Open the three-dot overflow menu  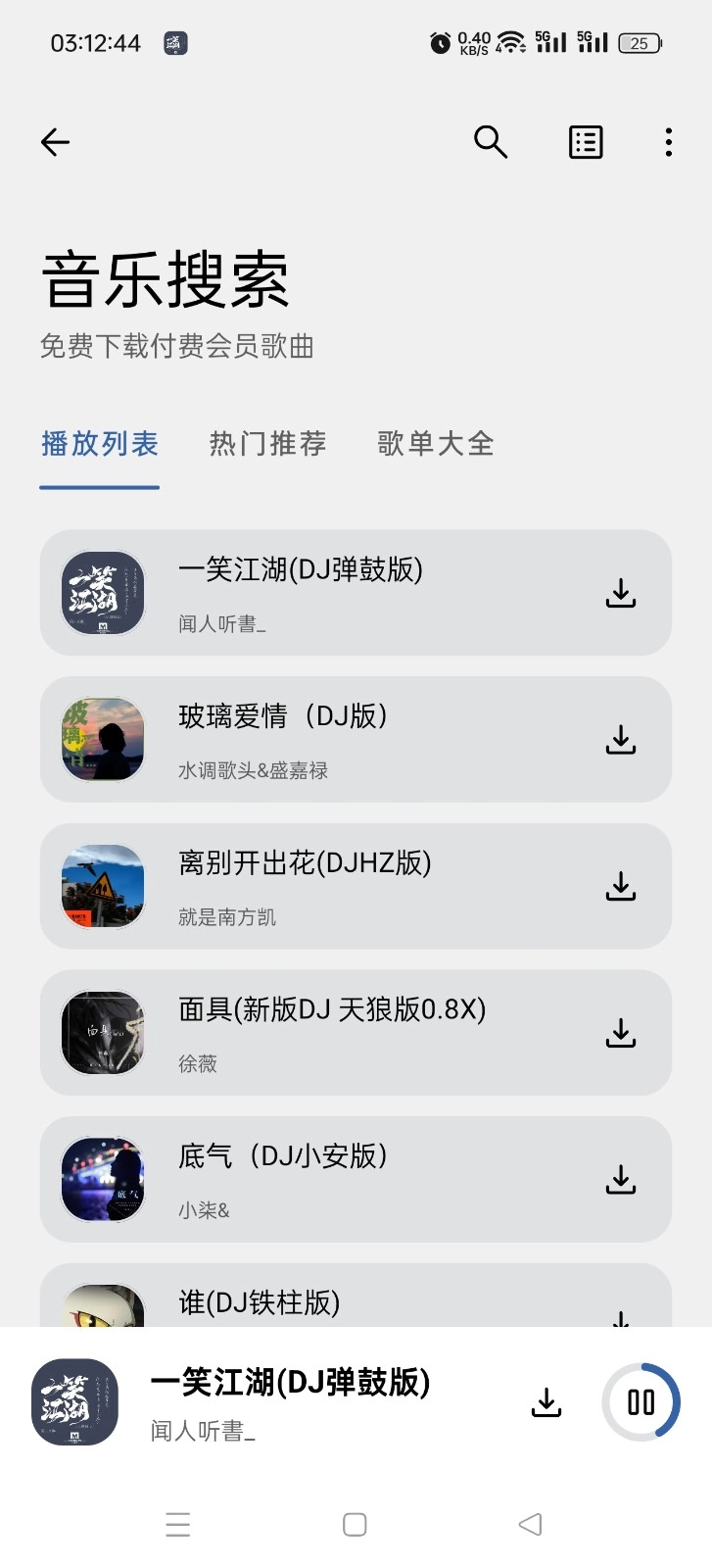(668, 142)
